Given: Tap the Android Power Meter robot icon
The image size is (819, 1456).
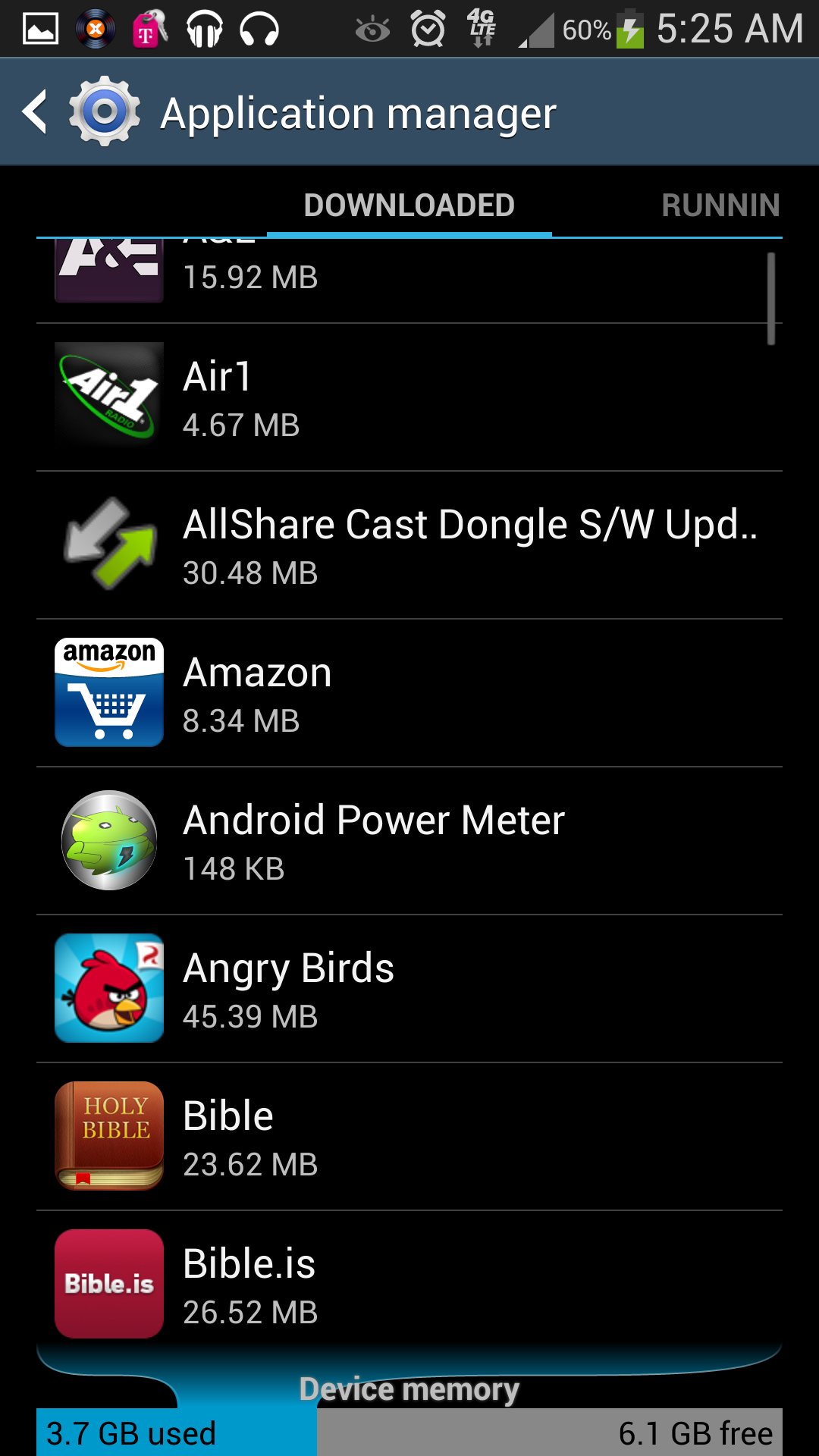Looking at the screenshot, I should tap(108, 840).
